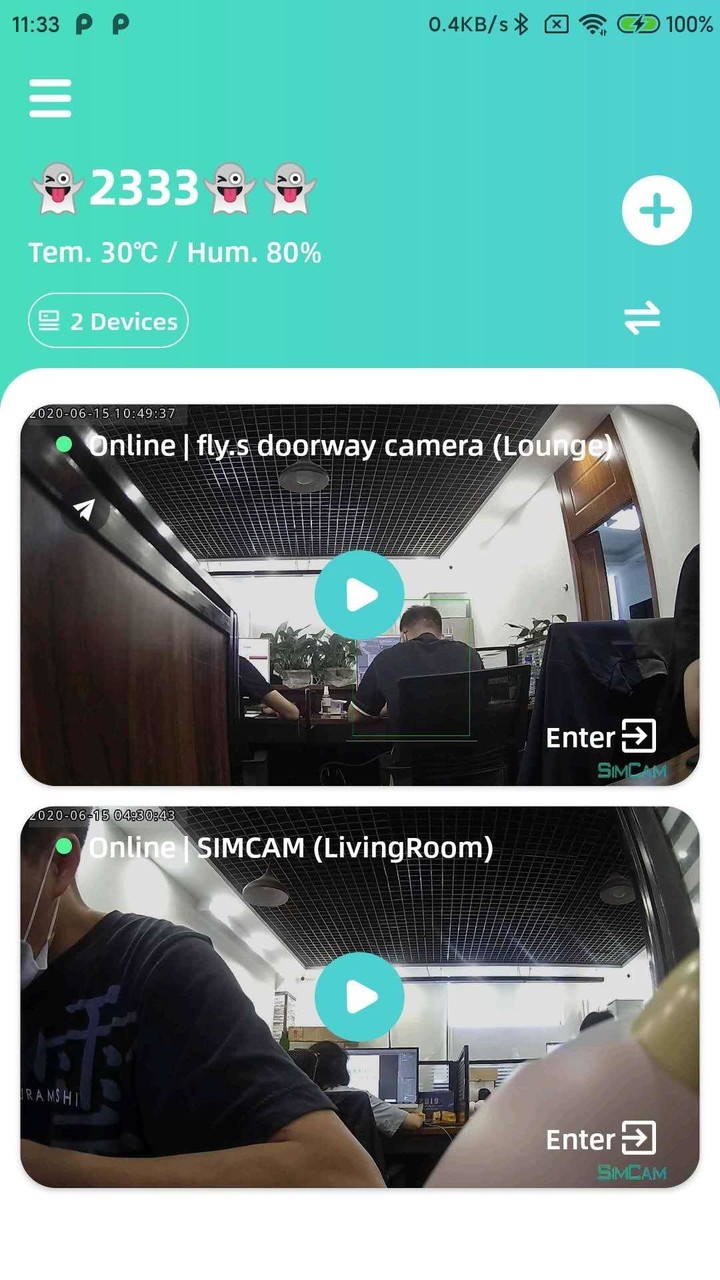720x1280 pixels.
Task: Add a new device with plus button
Action: point(656,211)
